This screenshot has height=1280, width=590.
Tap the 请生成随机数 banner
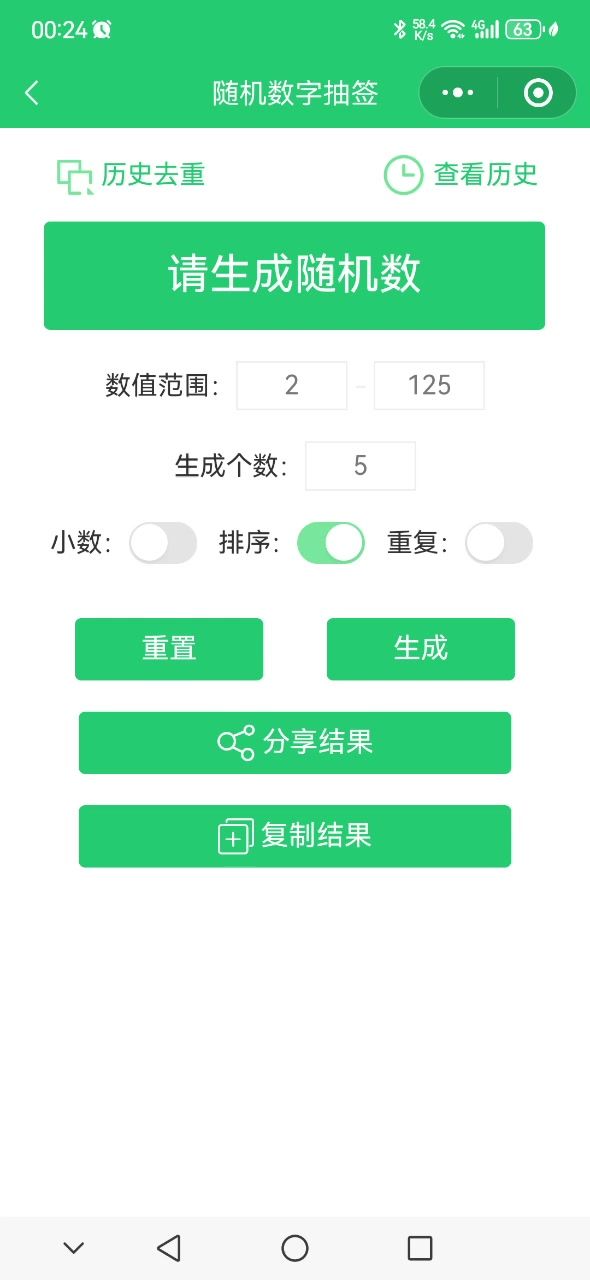[294, 275]
